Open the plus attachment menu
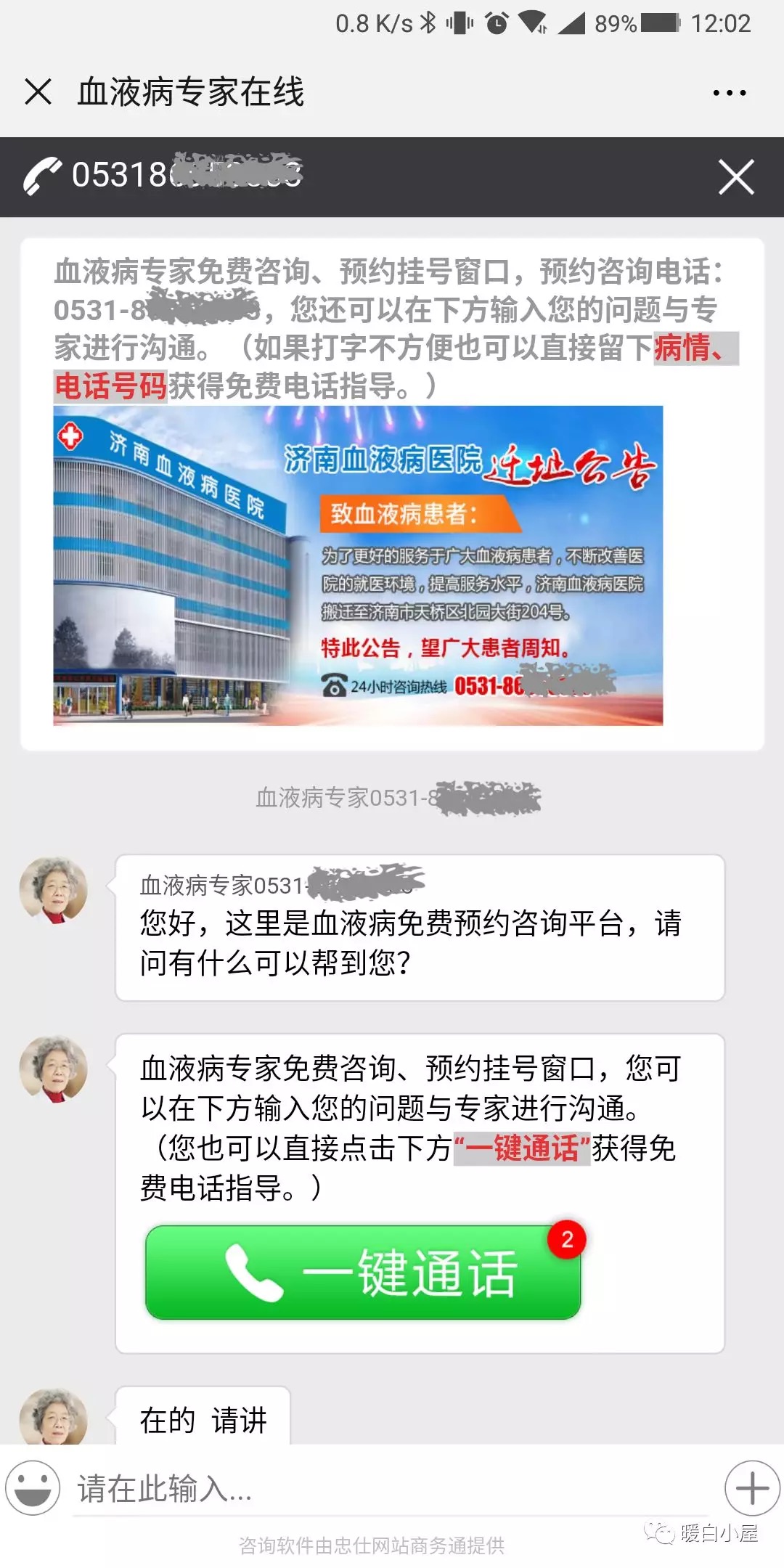This screenshot has width=784, height=1568. [752, 1487]
